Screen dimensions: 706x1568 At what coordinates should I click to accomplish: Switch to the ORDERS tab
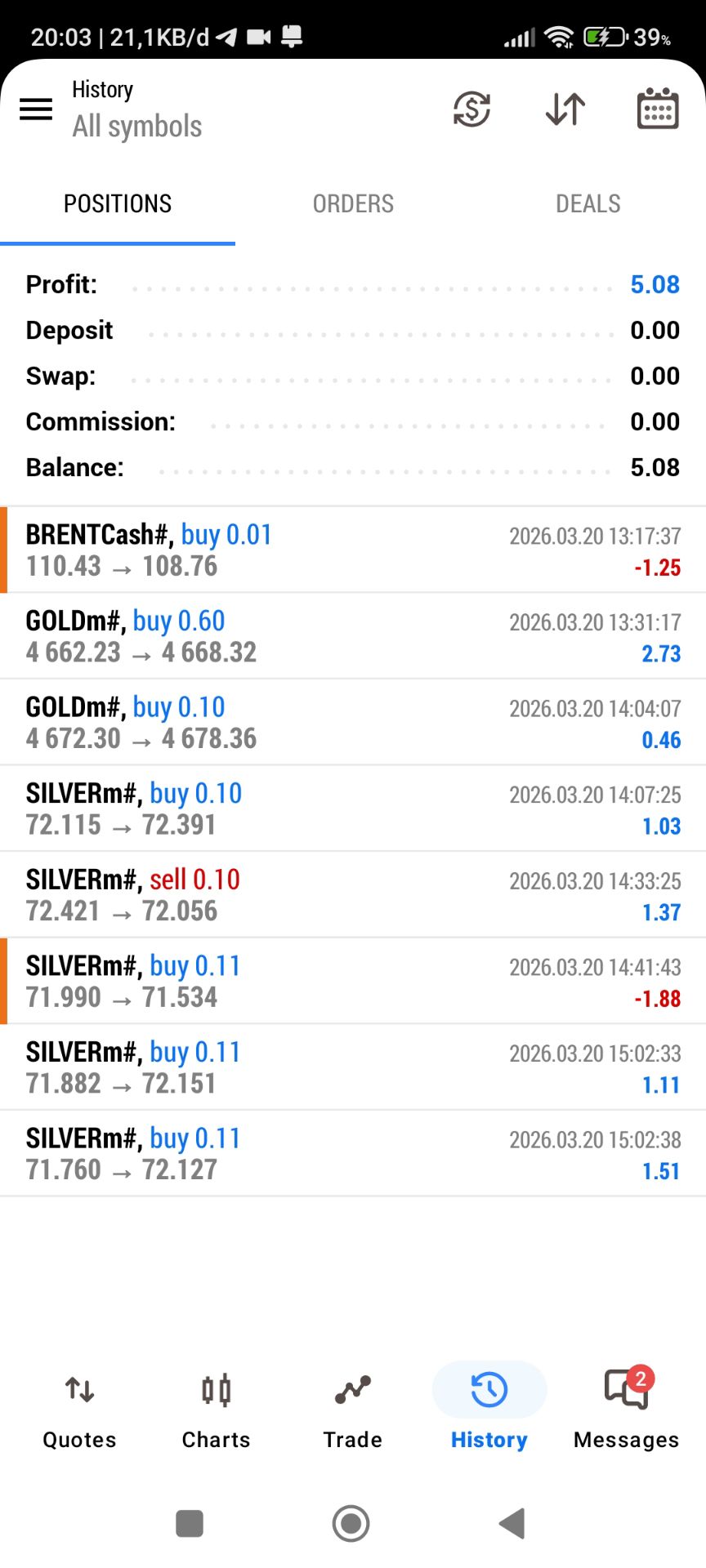tap(353, 204)
